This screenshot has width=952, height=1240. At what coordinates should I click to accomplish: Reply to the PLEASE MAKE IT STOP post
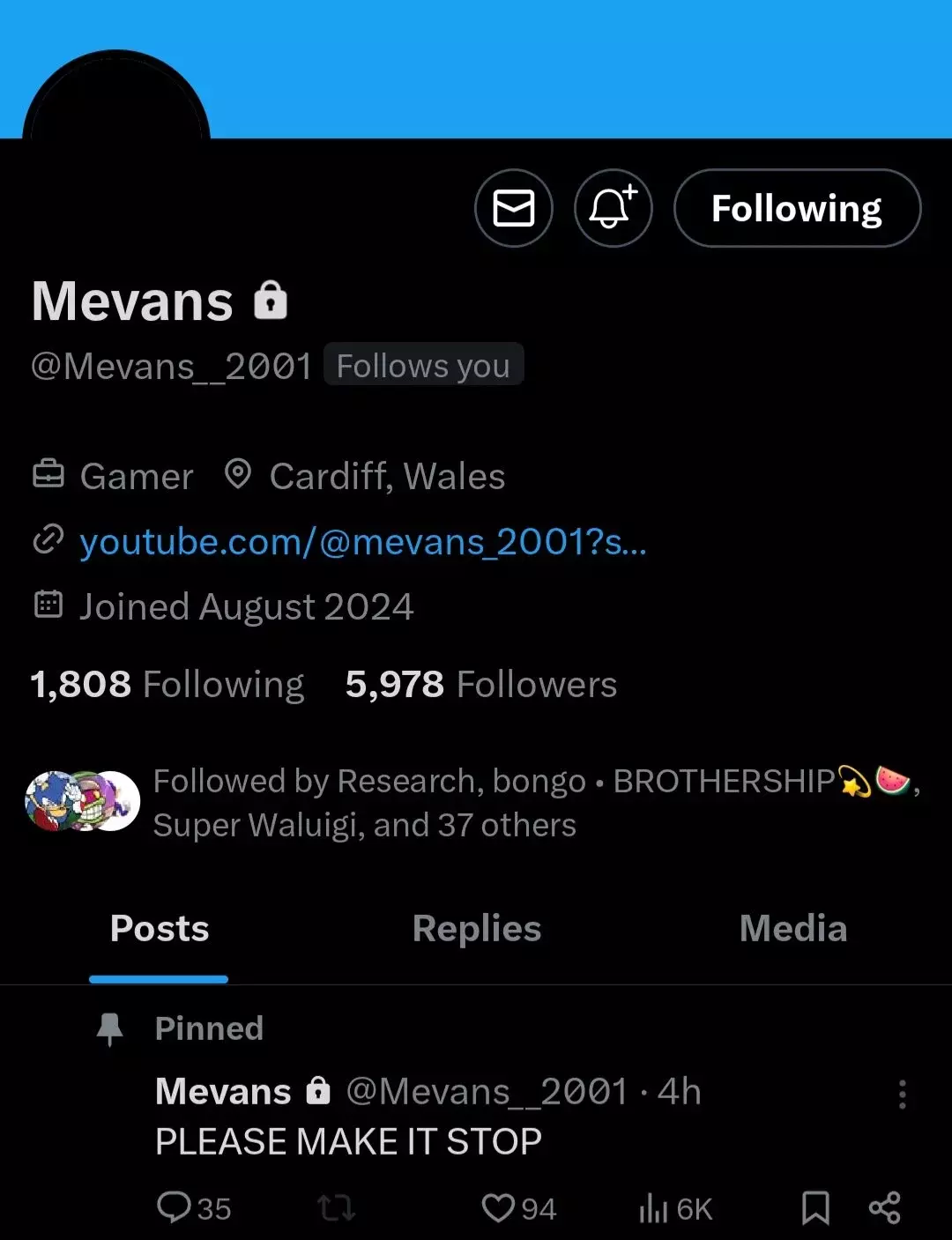click(x=194, y=1207)
